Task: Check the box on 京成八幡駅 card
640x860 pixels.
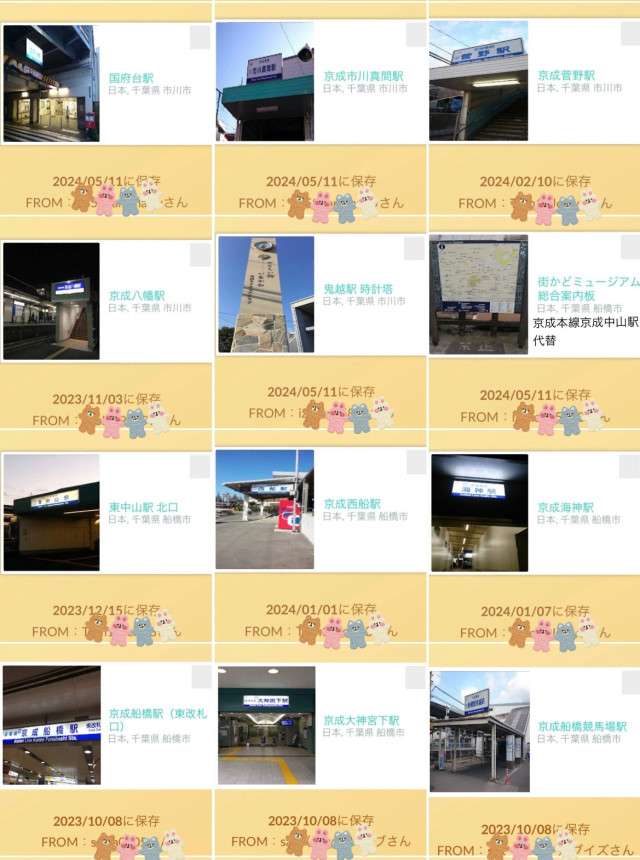Action: (200, 254)
